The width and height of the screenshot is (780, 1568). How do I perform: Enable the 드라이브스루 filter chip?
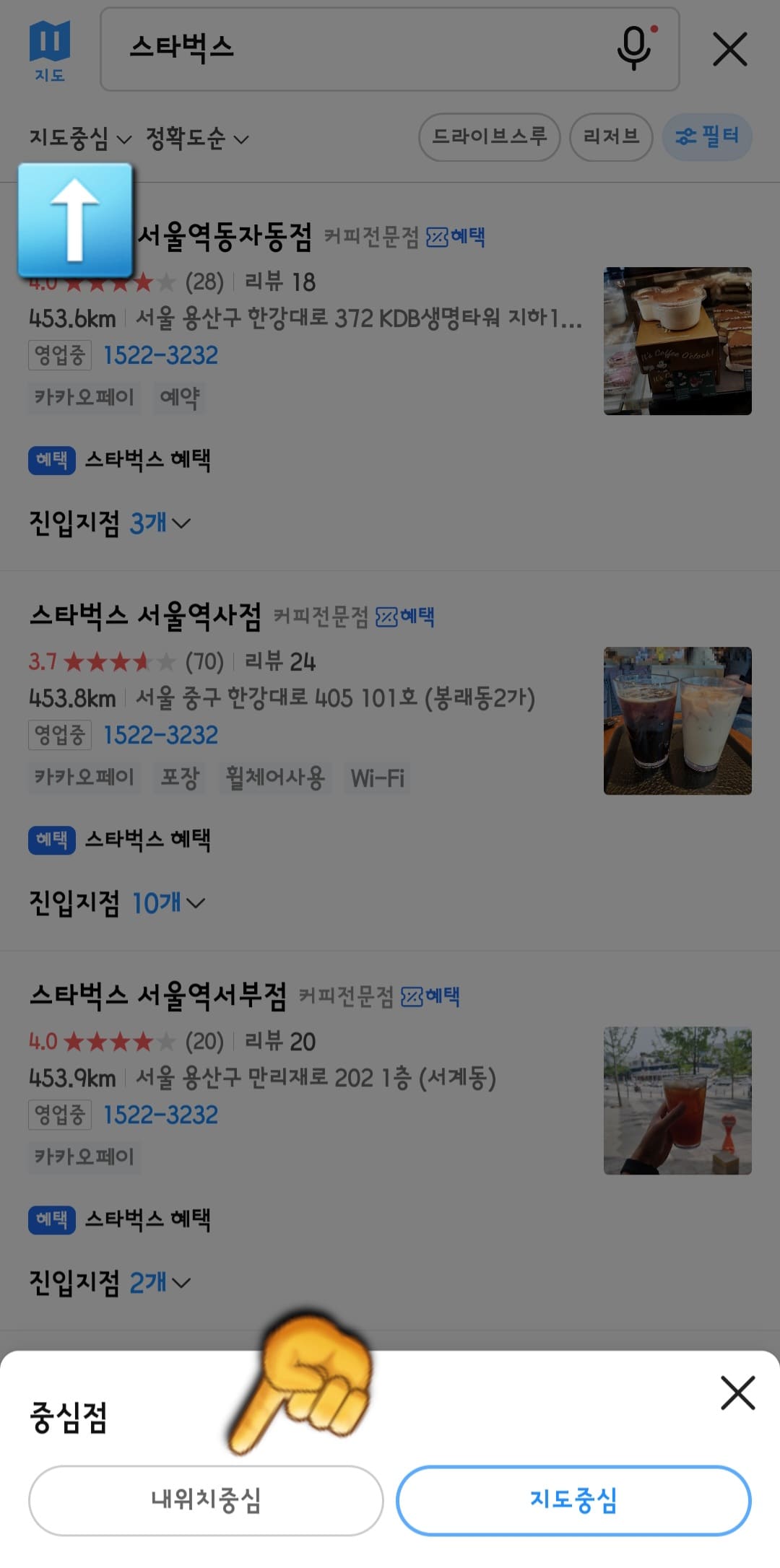(490, 136)
